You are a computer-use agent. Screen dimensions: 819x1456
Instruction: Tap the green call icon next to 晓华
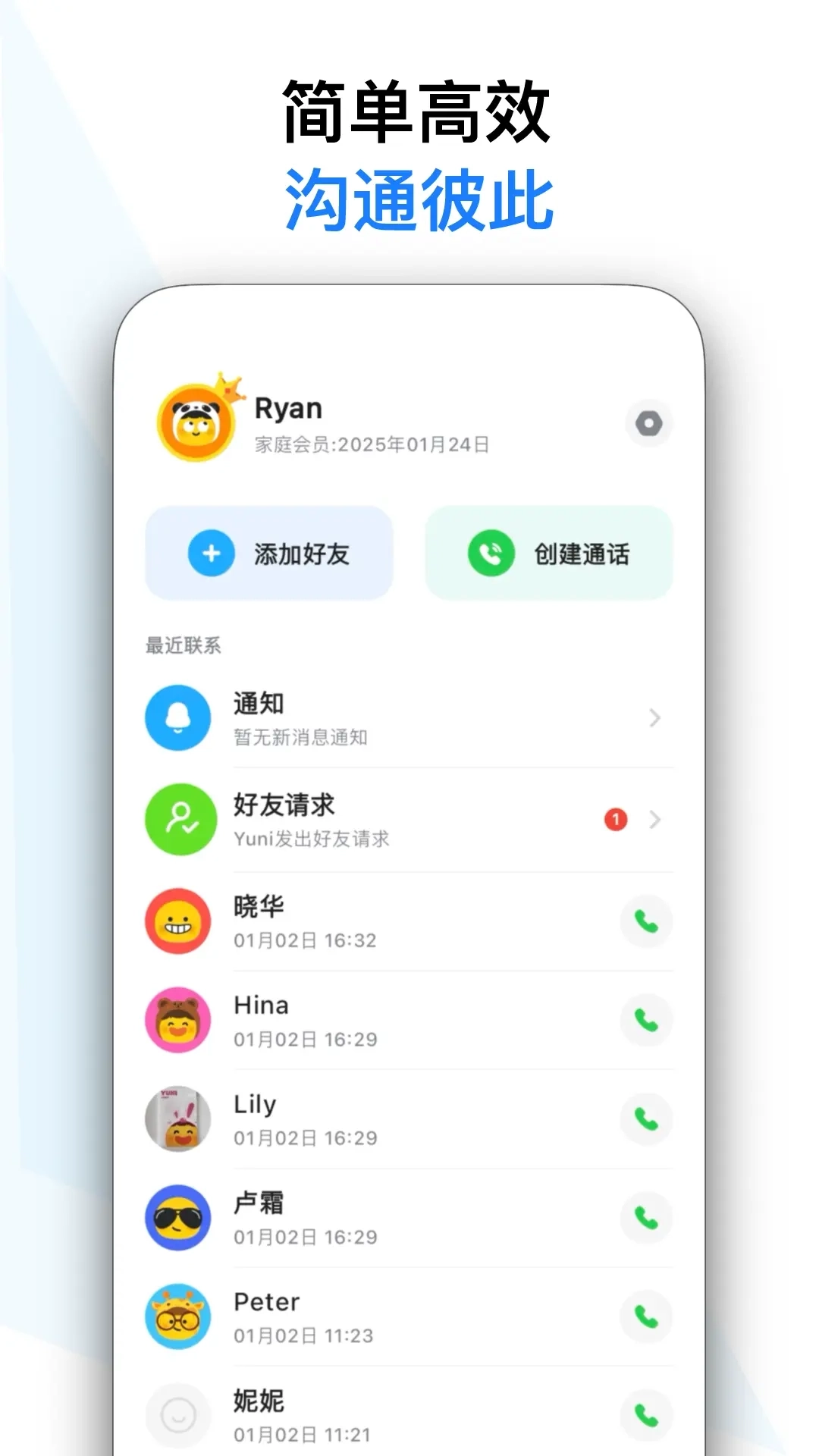tap(645, 922)
